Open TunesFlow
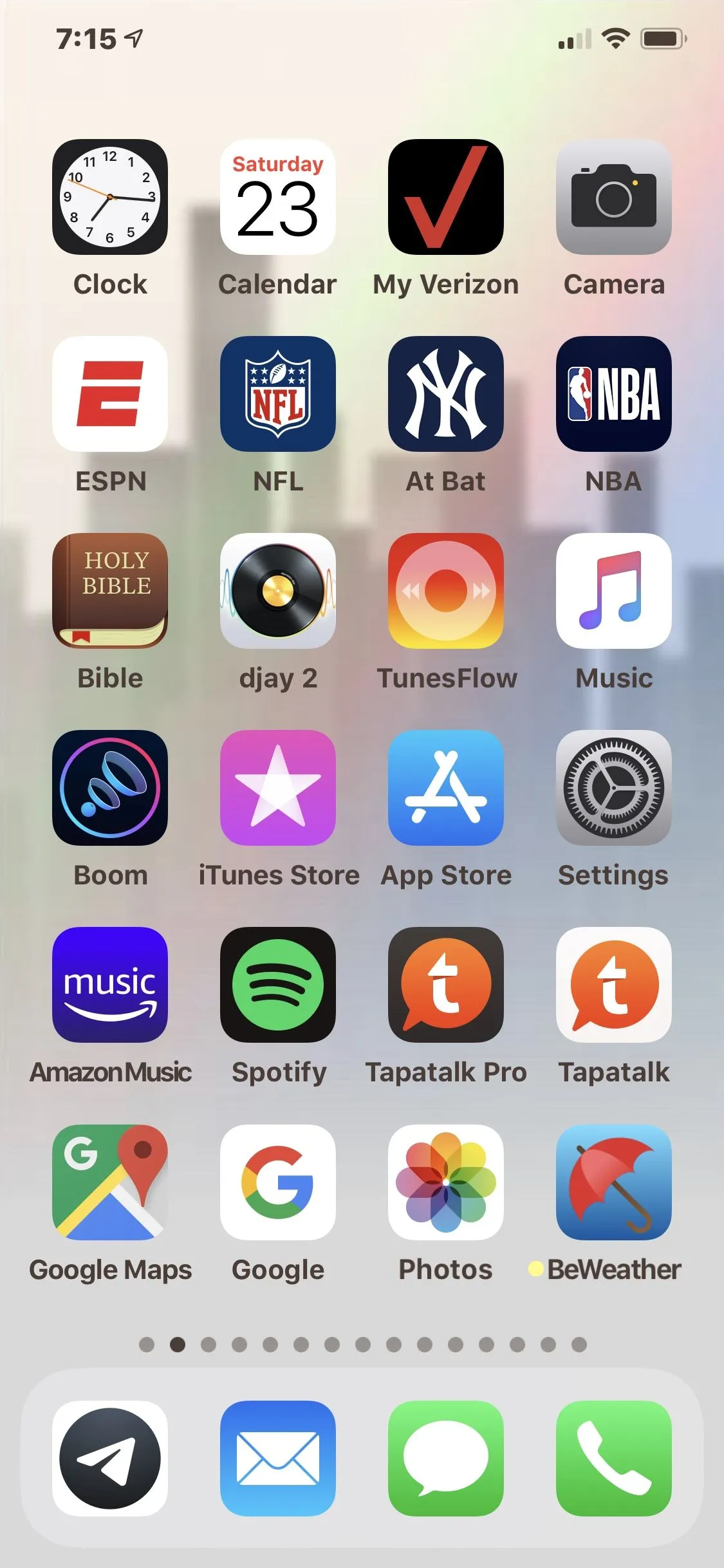The width and height of the screenshot is (724, 1568). 446,591
